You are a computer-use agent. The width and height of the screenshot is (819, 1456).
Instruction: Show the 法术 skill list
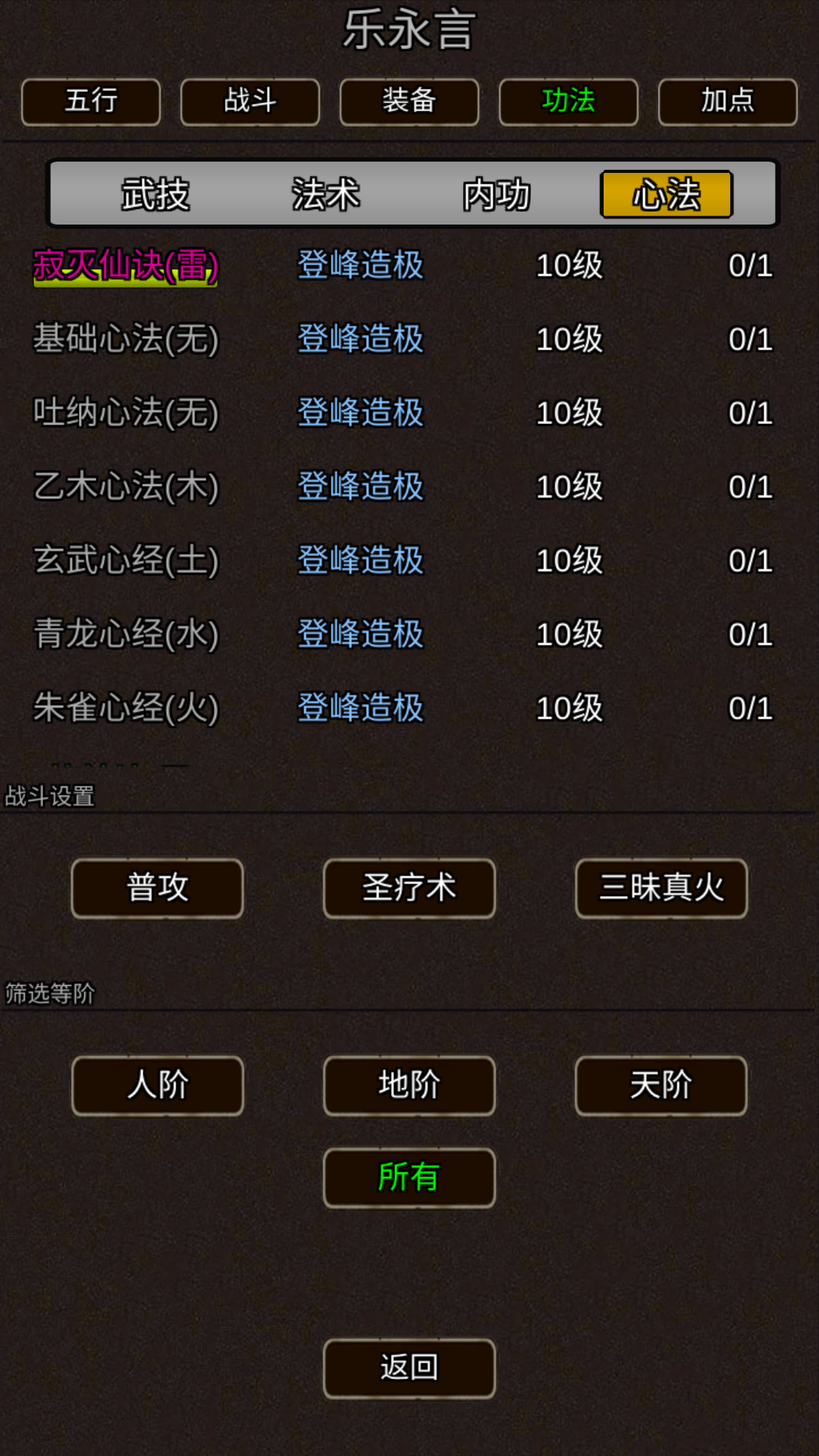(x=326, y=194)
